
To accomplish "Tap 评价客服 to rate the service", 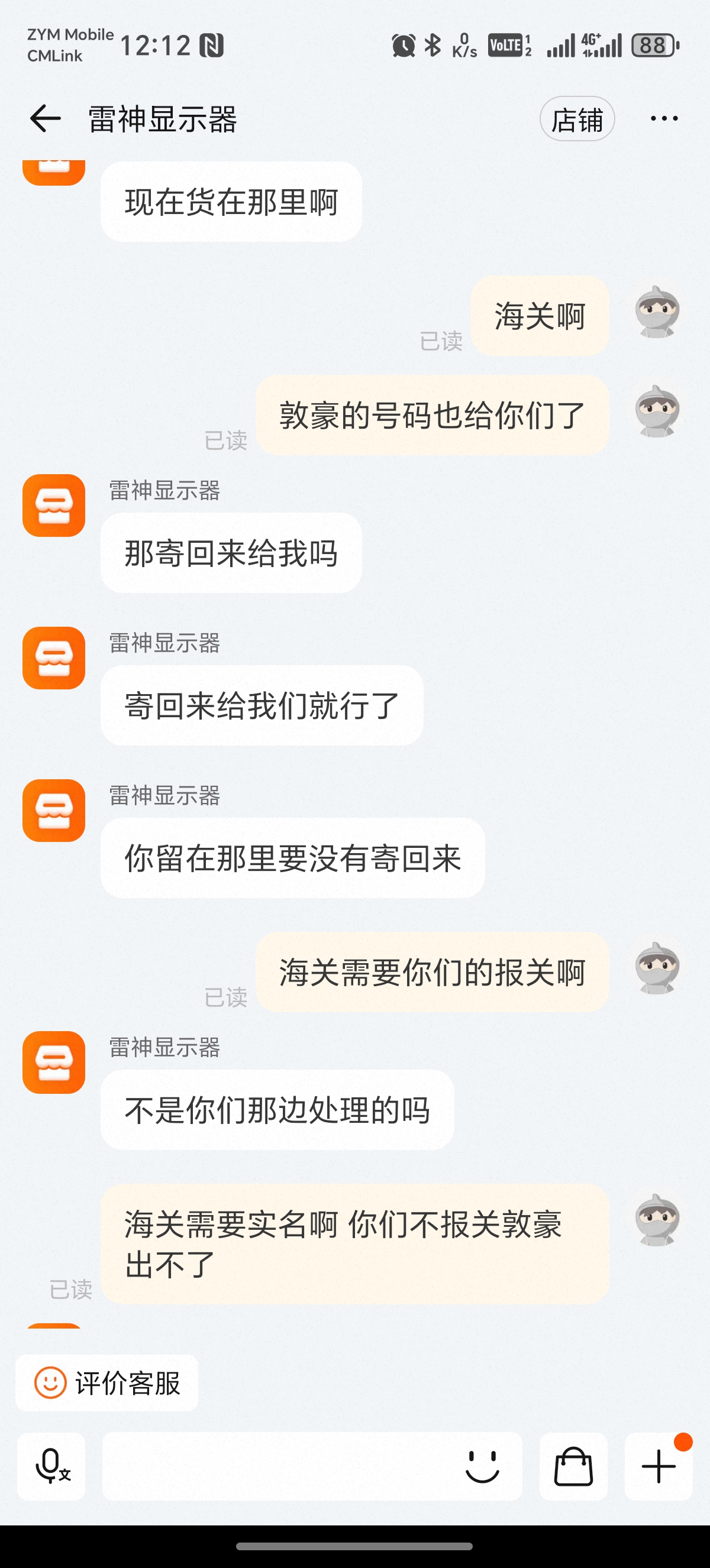I will (107, 1382).
